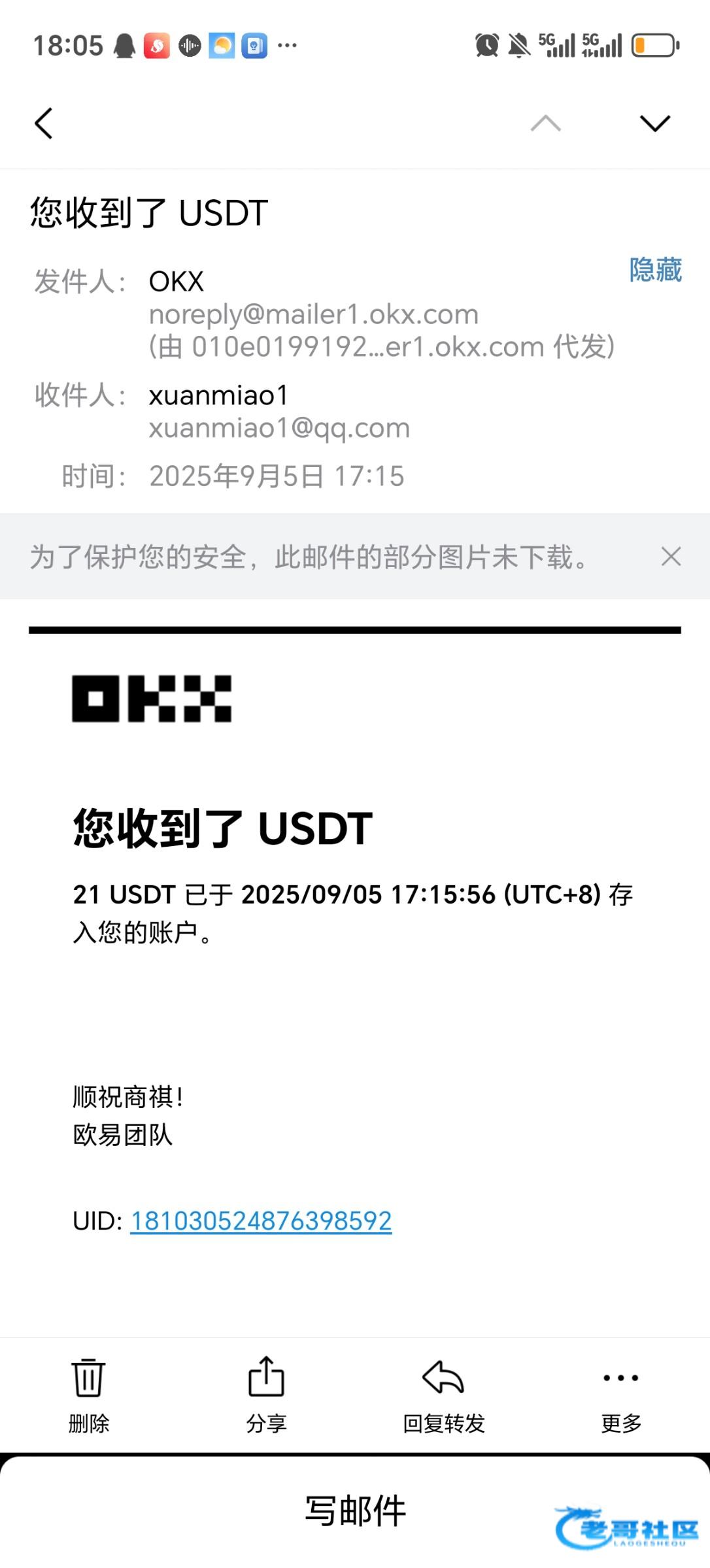The height and width of the screenshot is (1568, 710).
Task: Dismiss the image download security notice
Action: 671,557
